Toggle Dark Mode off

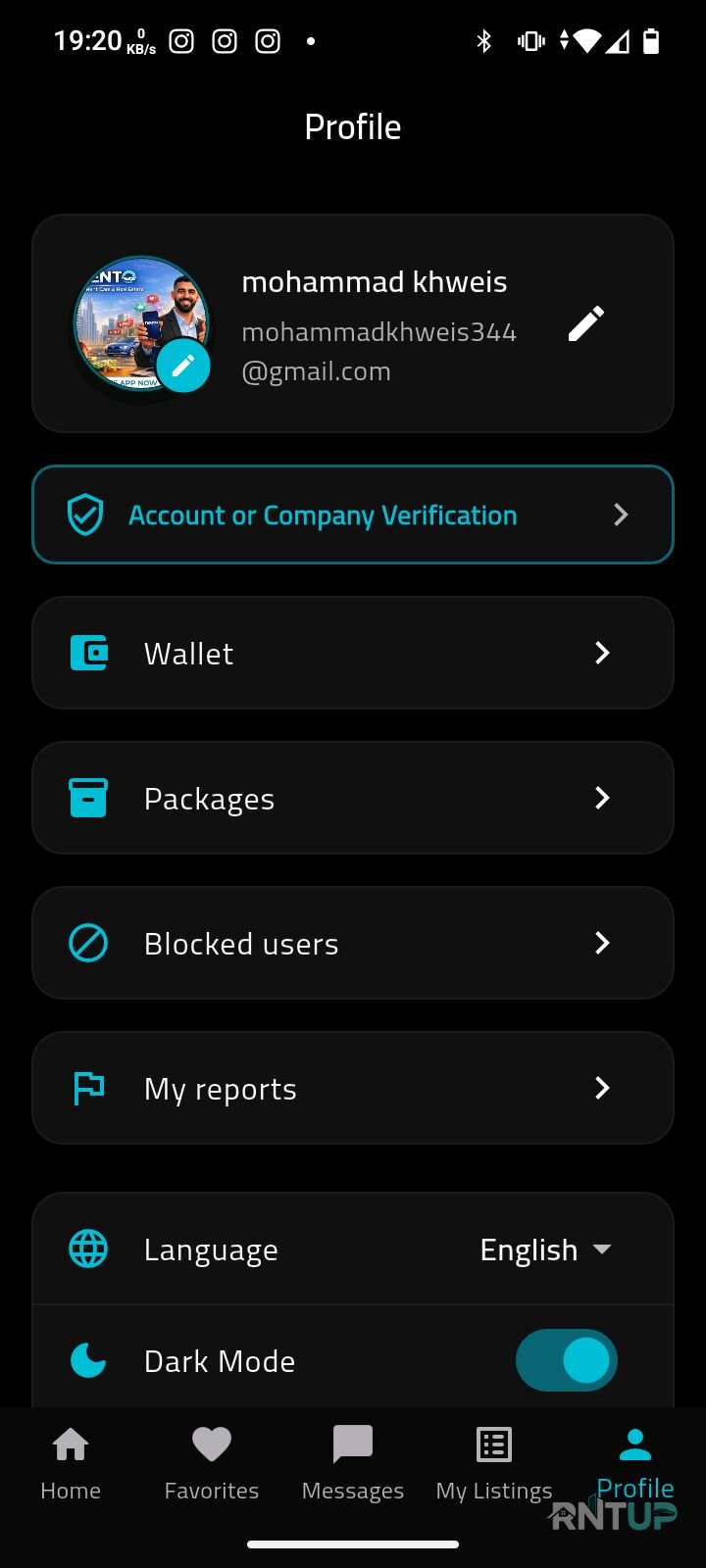coord(567,1360)
